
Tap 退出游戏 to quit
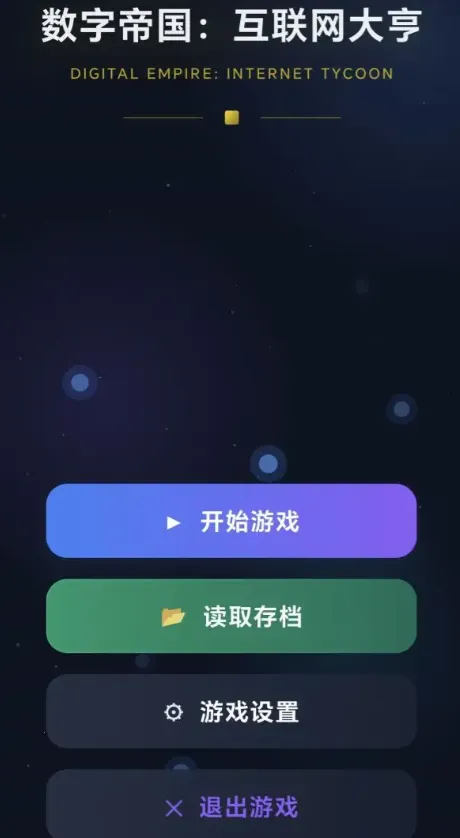point(231,804)
